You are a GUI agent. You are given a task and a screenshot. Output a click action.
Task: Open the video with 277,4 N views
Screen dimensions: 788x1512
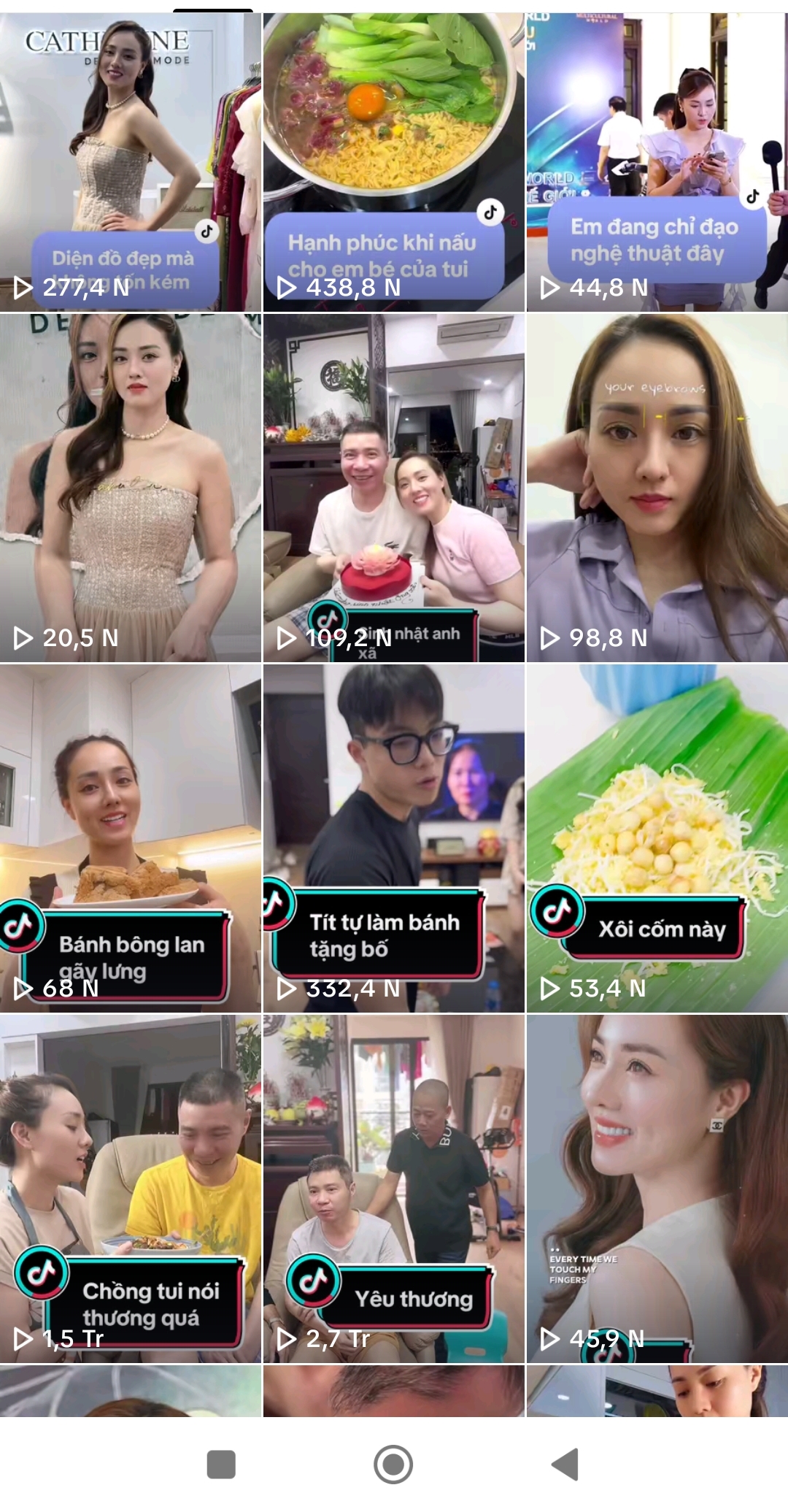[131, 162]
